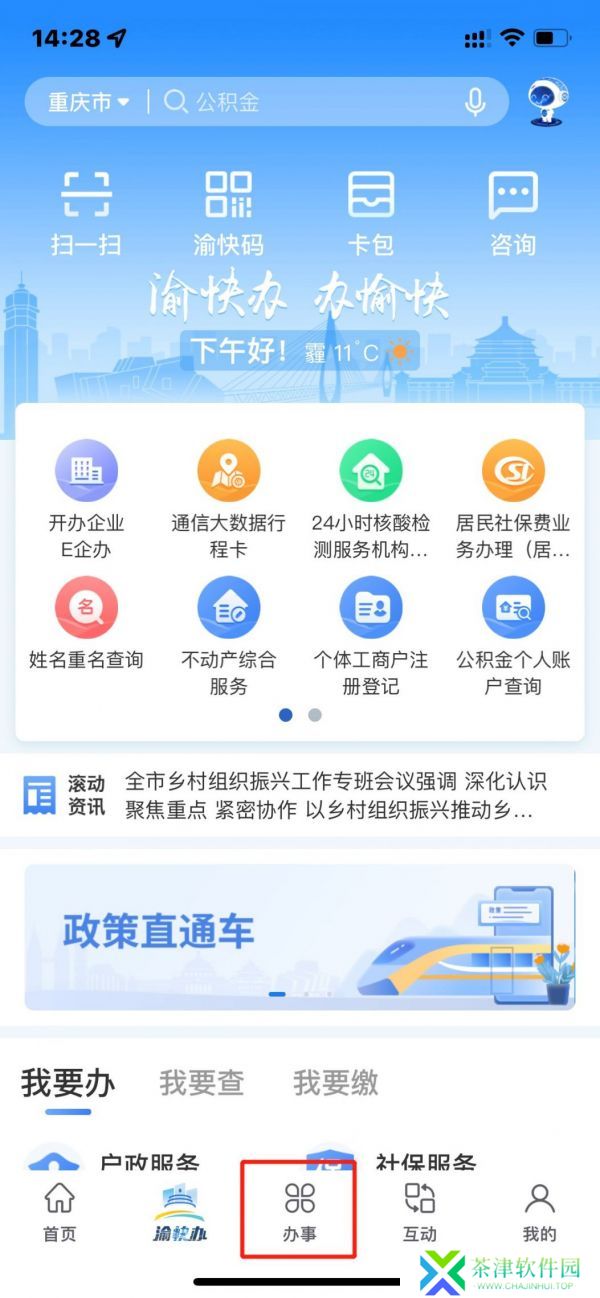Open the robot assistant avatar

click(547, 101)
